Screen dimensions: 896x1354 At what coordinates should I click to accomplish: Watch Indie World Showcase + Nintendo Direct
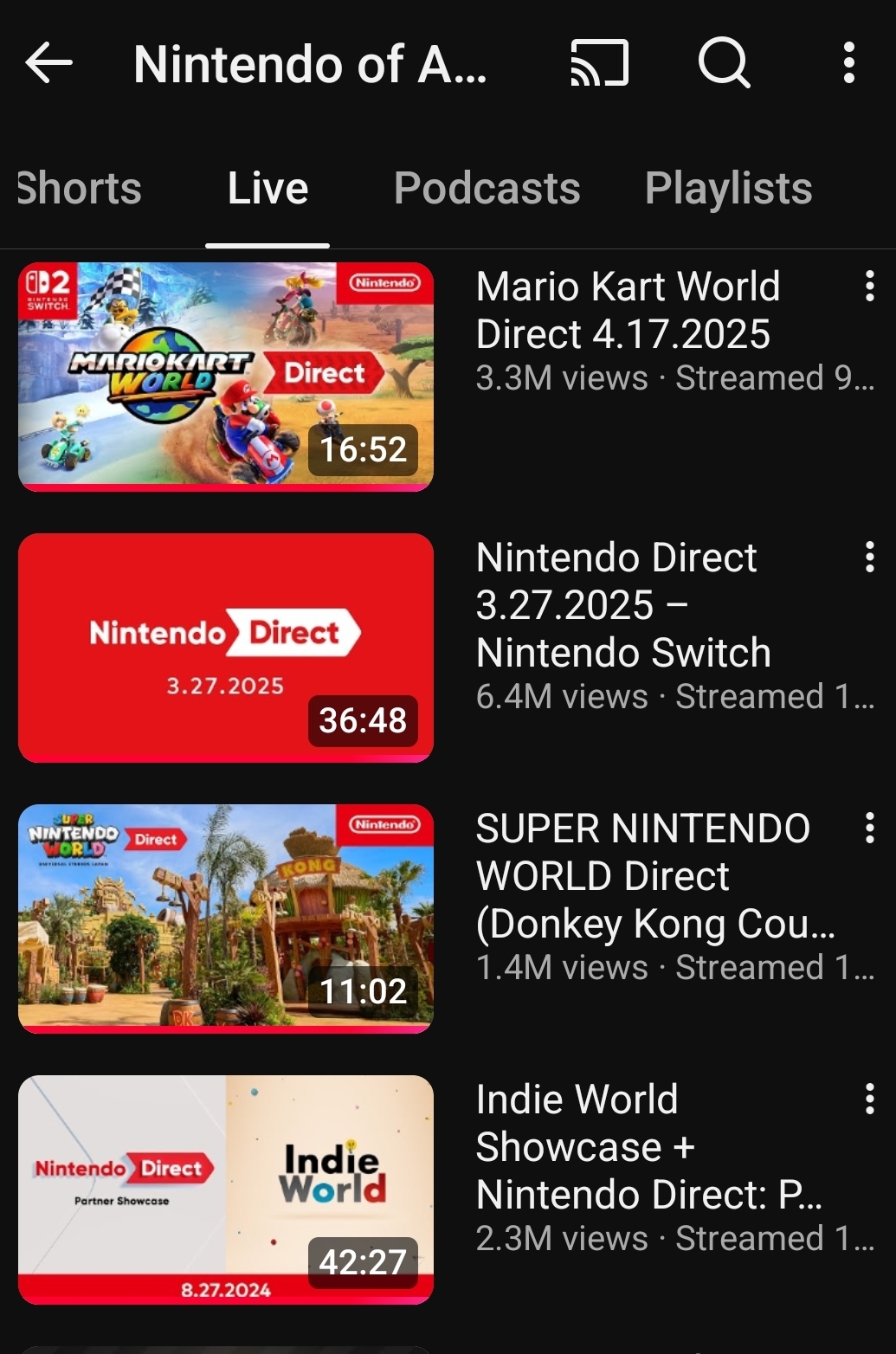click(x=226, y=1190)
